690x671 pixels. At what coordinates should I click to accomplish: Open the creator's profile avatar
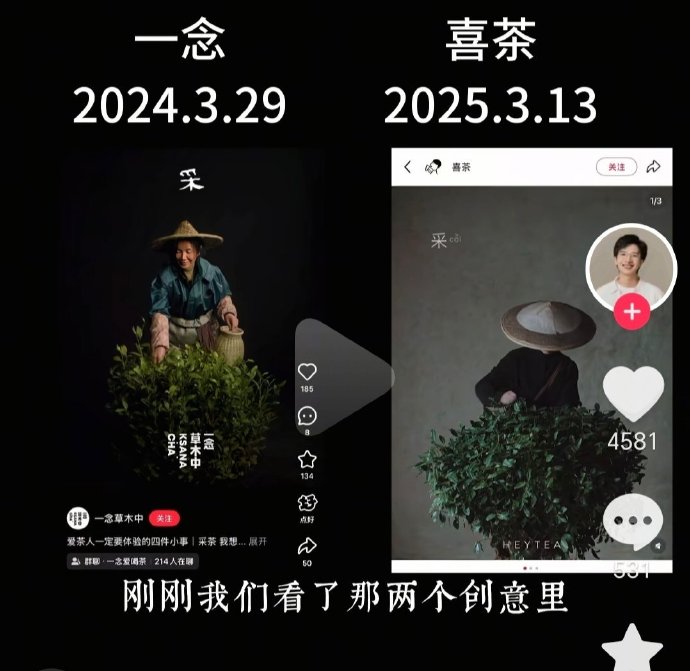(631, 266)
